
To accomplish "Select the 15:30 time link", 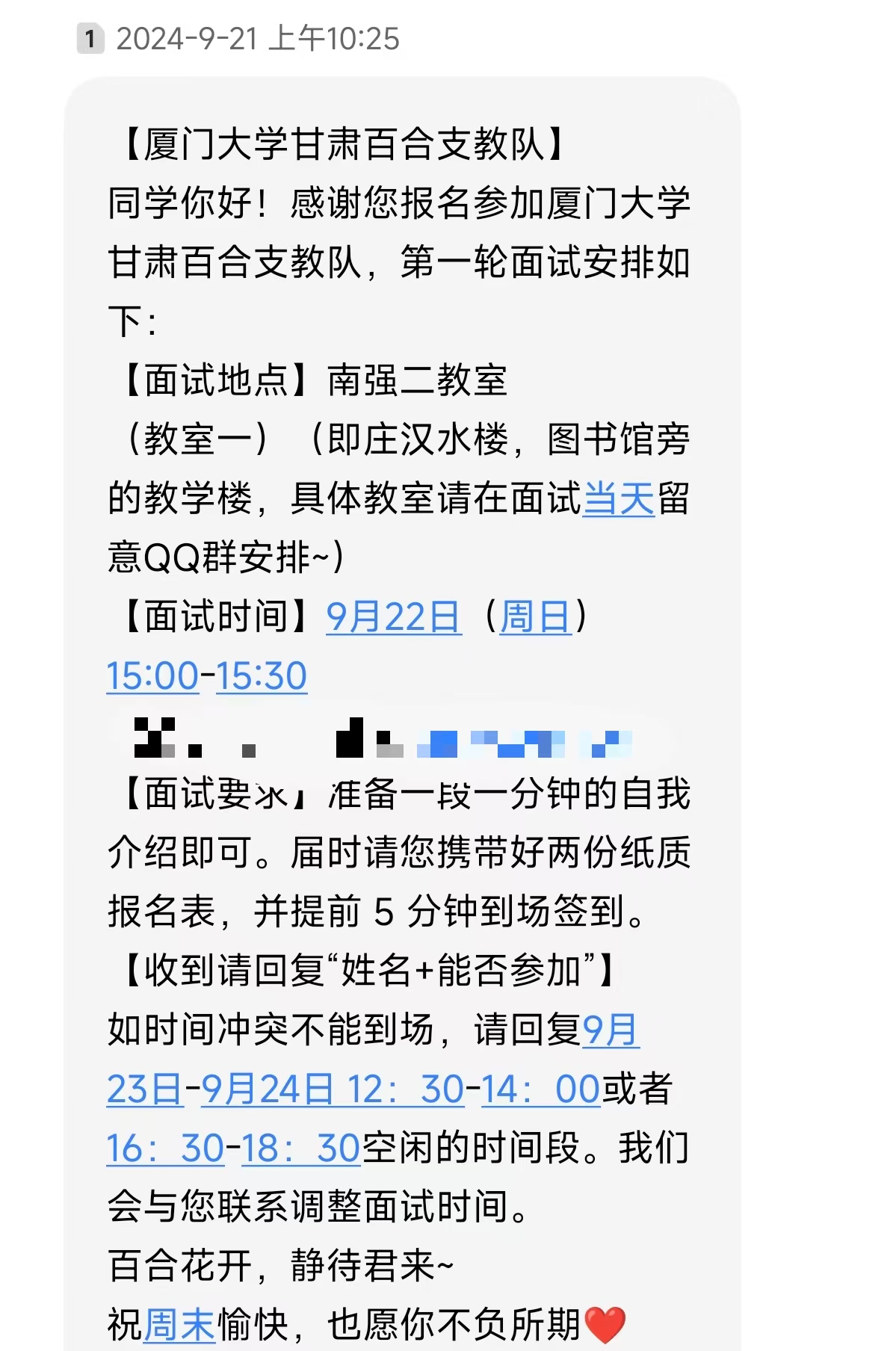I will [x=262, y=676].
